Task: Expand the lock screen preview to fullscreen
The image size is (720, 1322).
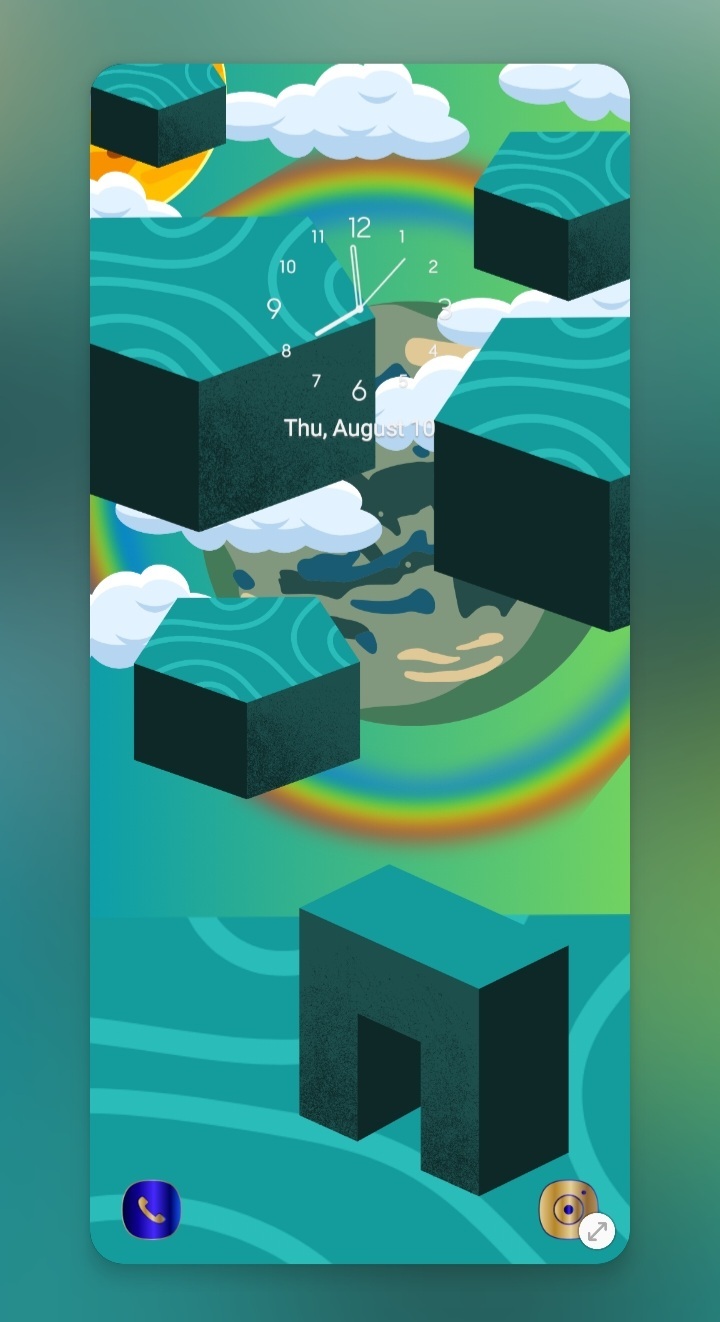Action: 597,1231
